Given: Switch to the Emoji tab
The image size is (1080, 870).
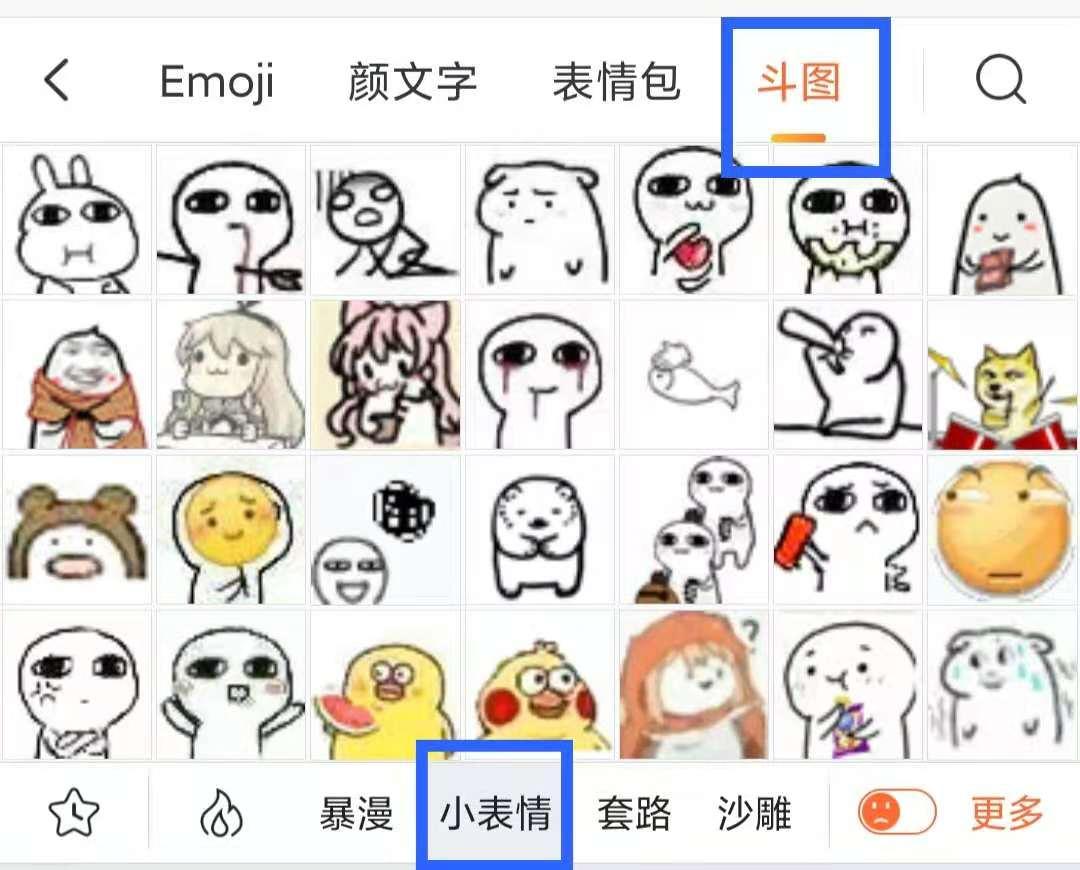Looking at the screenshot, I should pyautogui.click(x=217, y=81).
